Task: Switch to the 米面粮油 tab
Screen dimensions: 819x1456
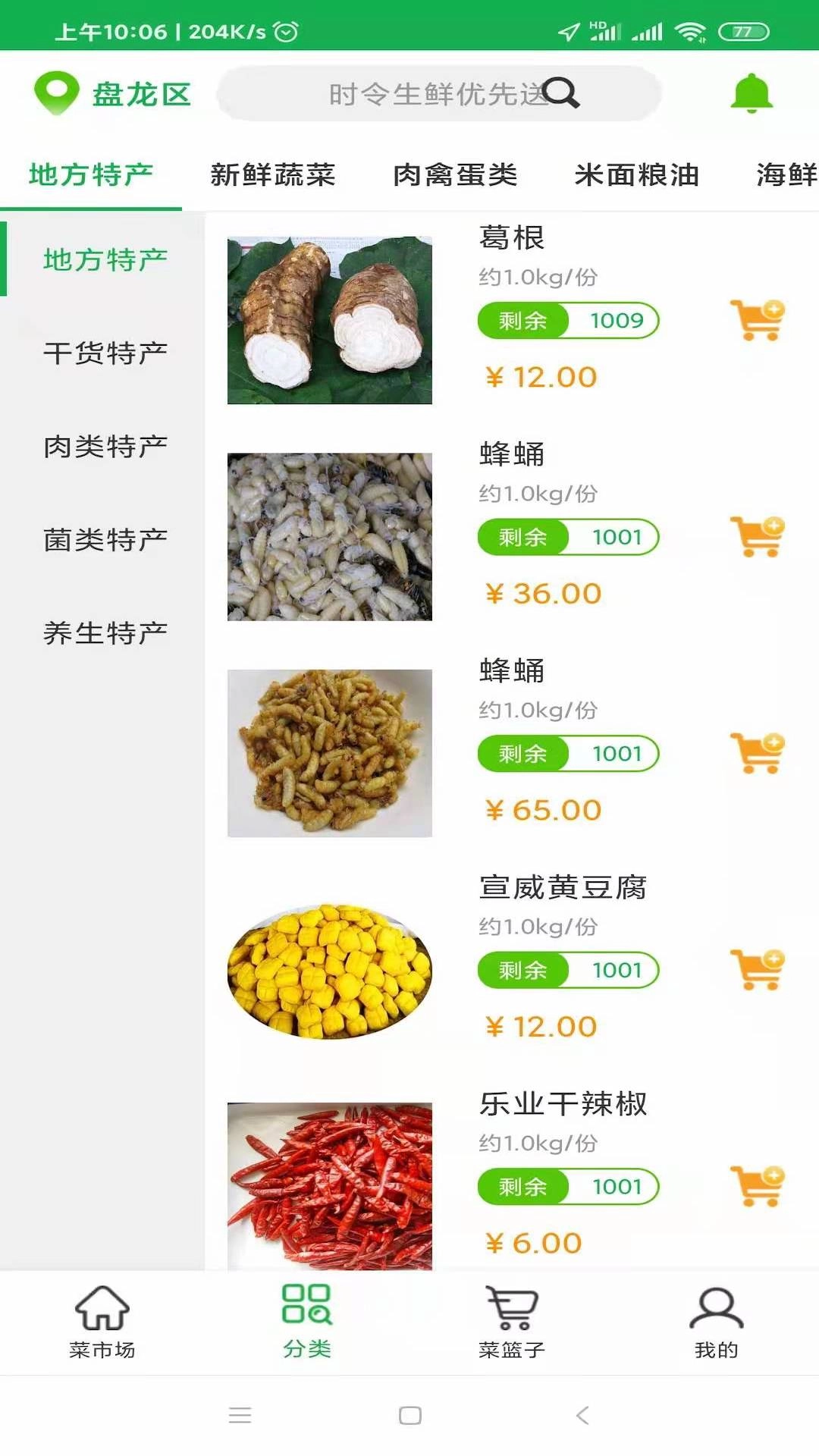Action: pos(635,174)
